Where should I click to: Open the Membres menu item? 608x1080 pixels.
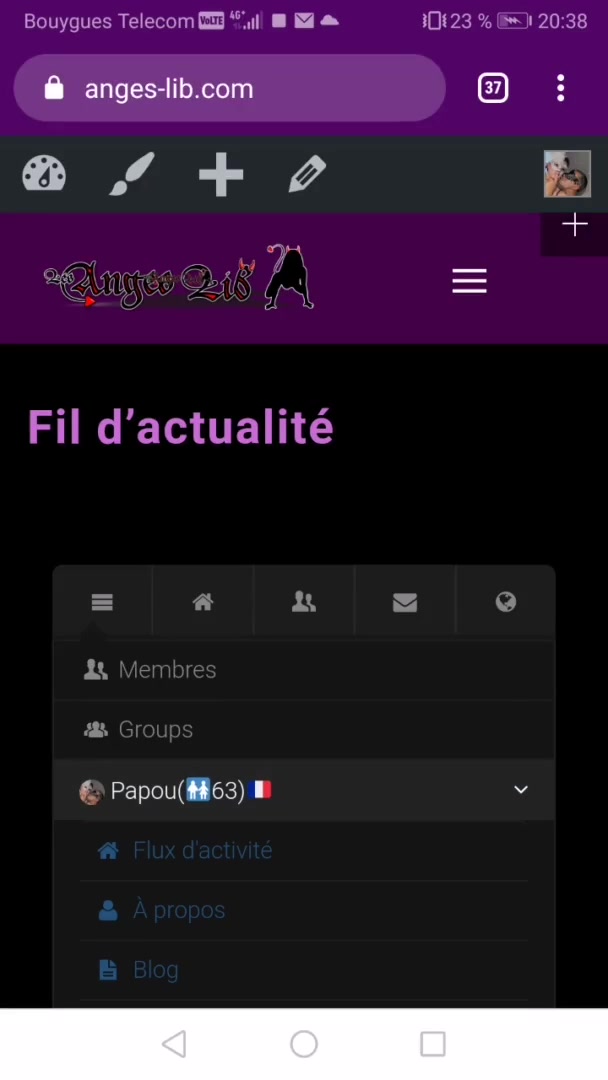tap(166, 670)
